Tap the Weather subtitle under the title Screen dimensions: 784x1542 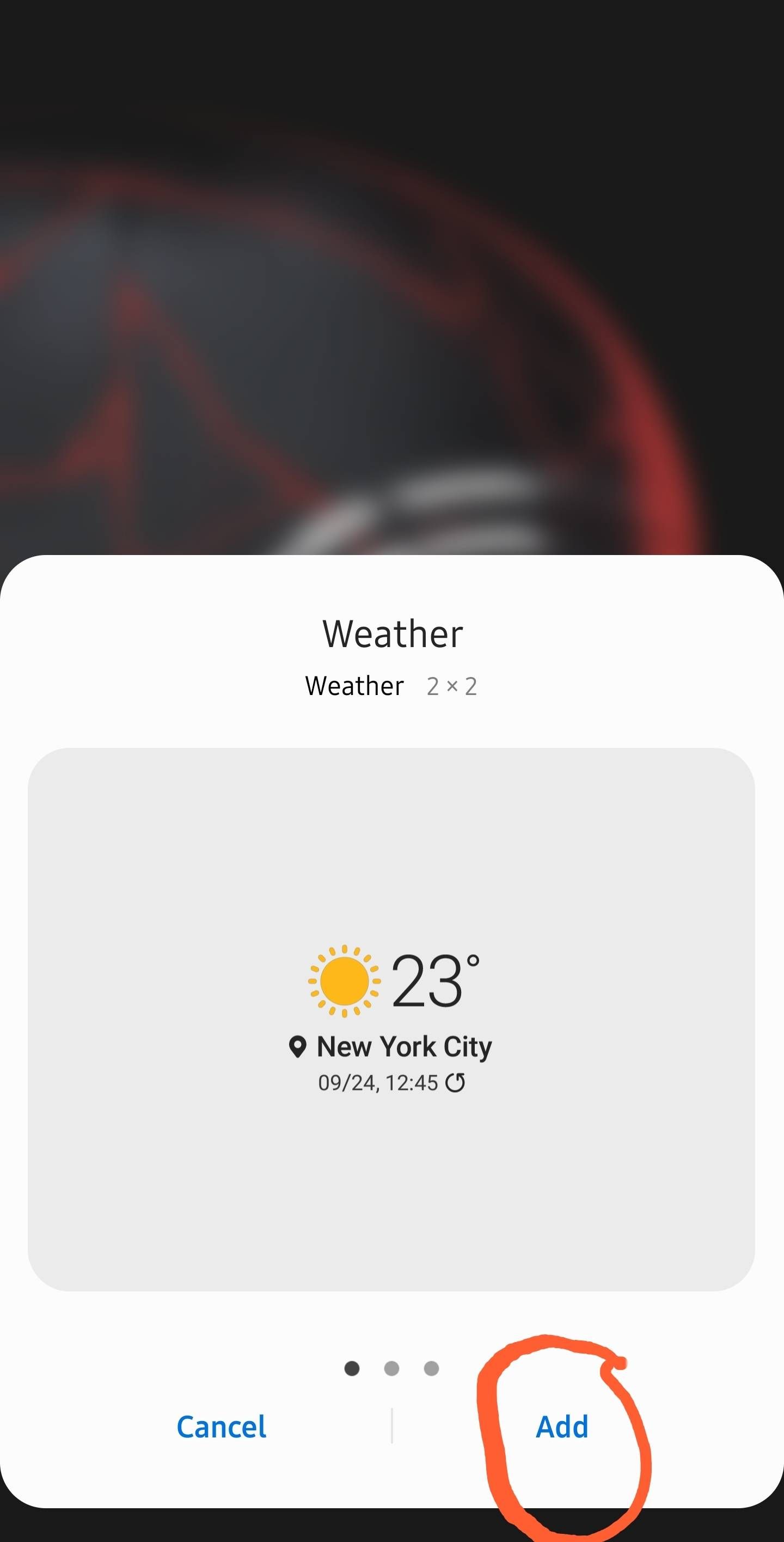tap(354, 687)
